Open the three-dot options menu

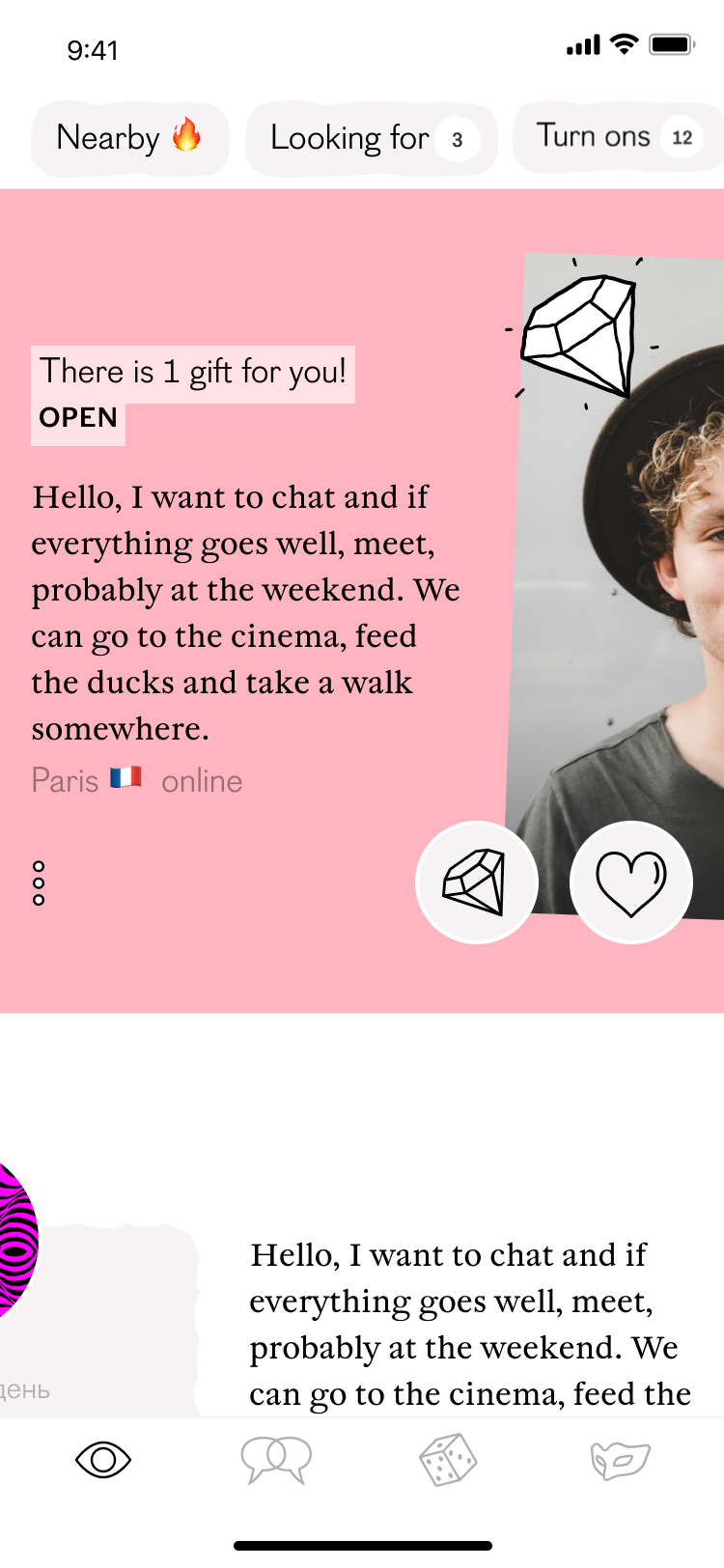click(x=39, y=883)
